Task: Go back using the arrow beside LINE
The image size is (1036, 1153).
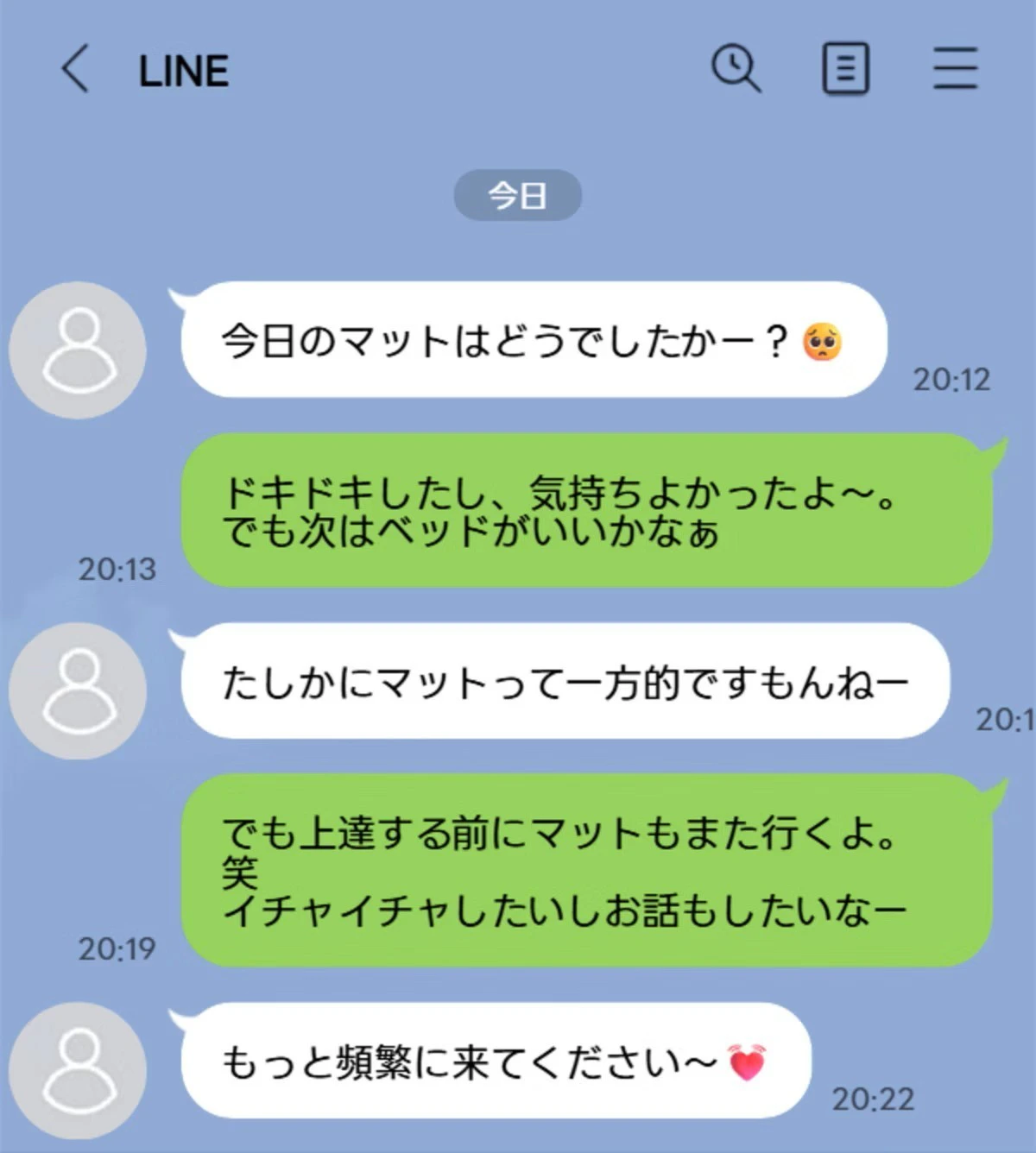Action: 76,69
